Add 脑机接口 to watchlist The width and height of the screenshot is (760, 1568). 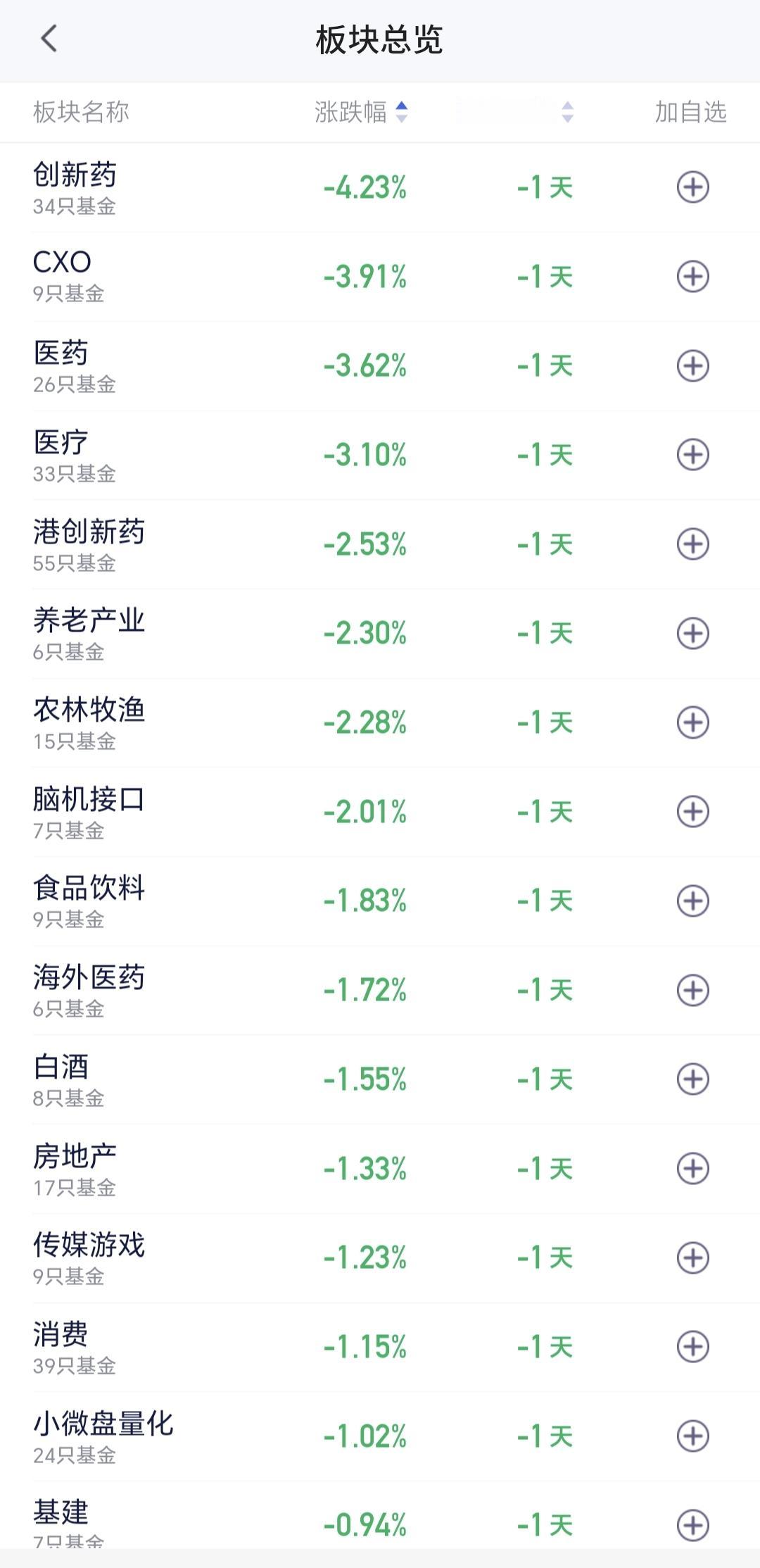point(692,812)
